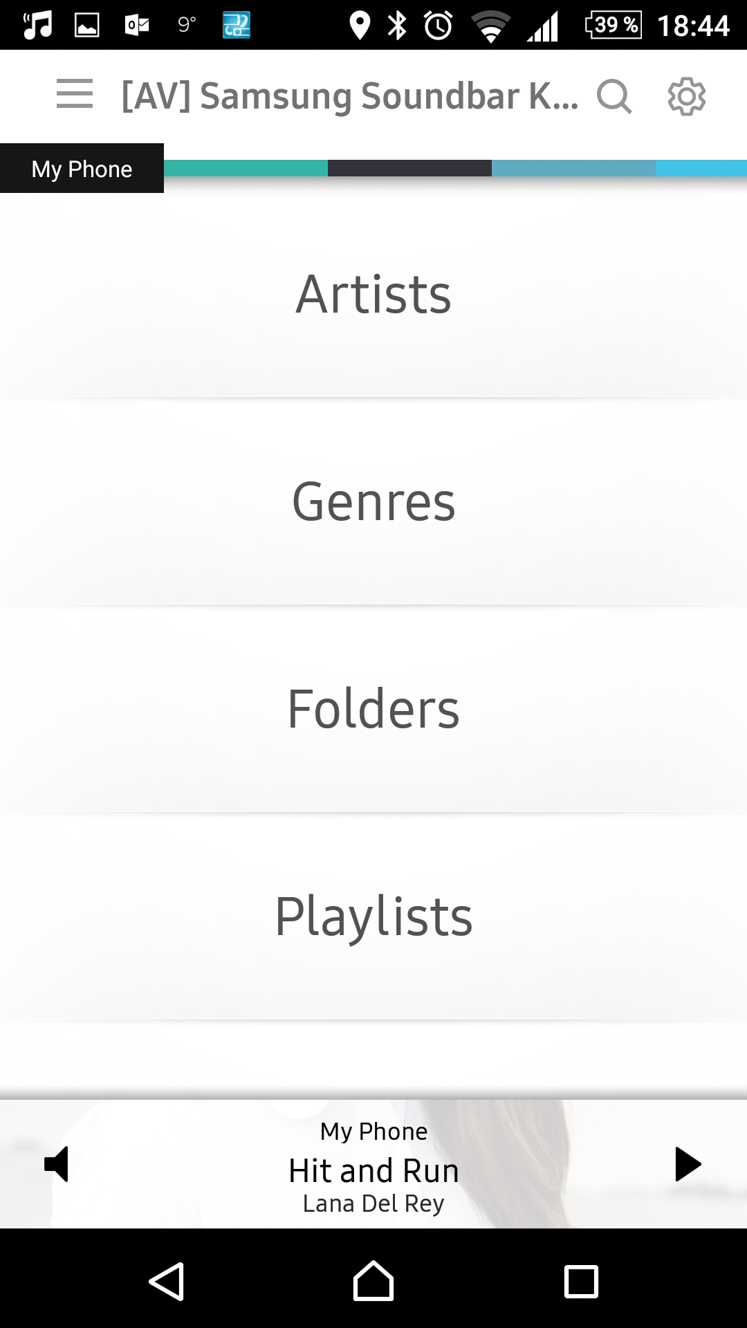
Task: Open the Hit and Run now-playing bar
Action: (x=373, y=1164)
